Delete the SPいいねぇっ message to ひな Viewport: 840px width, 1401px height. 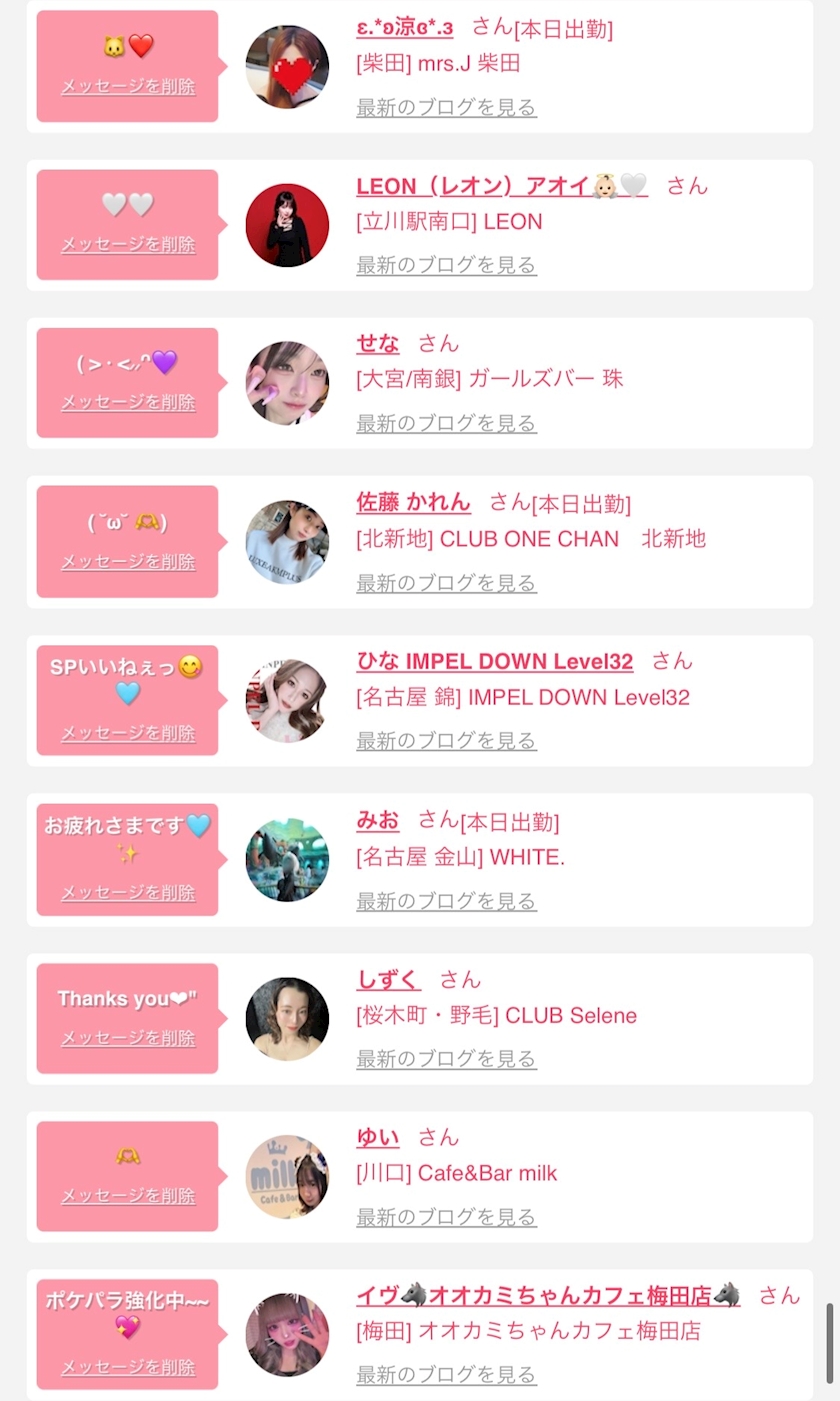click(128, 733)
